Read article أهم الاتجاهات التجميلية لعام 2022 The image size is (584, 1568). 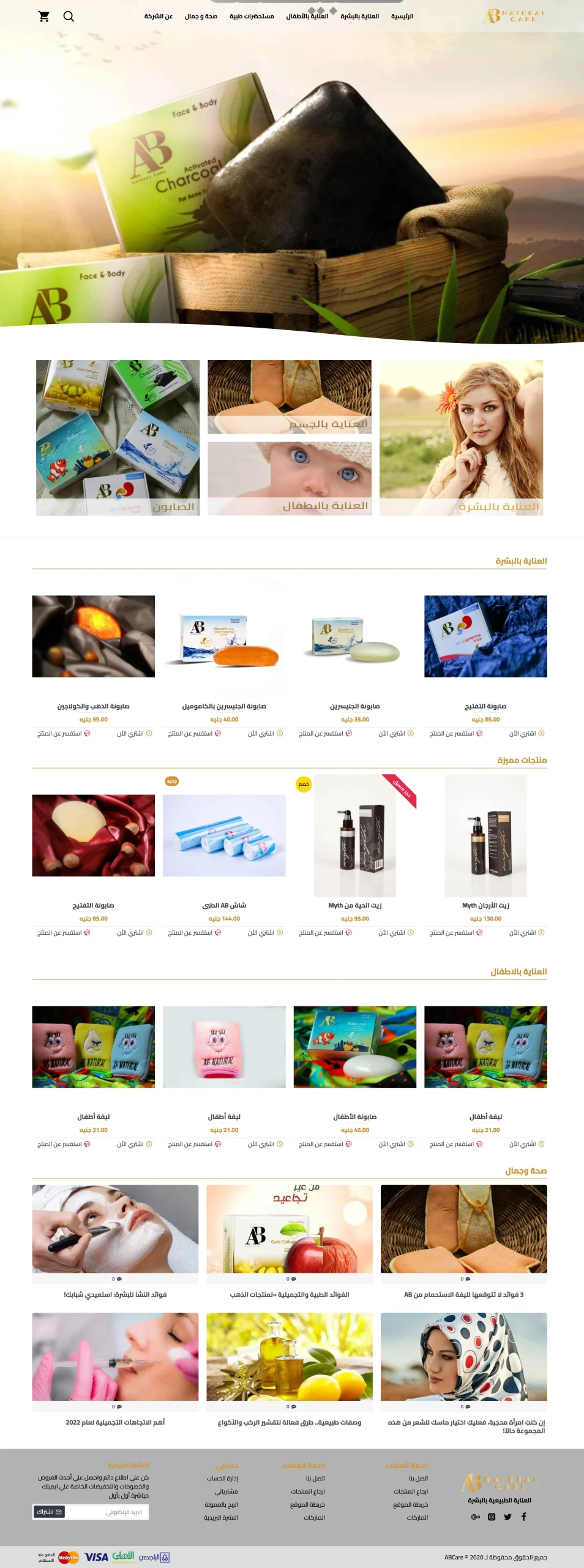115,1422
